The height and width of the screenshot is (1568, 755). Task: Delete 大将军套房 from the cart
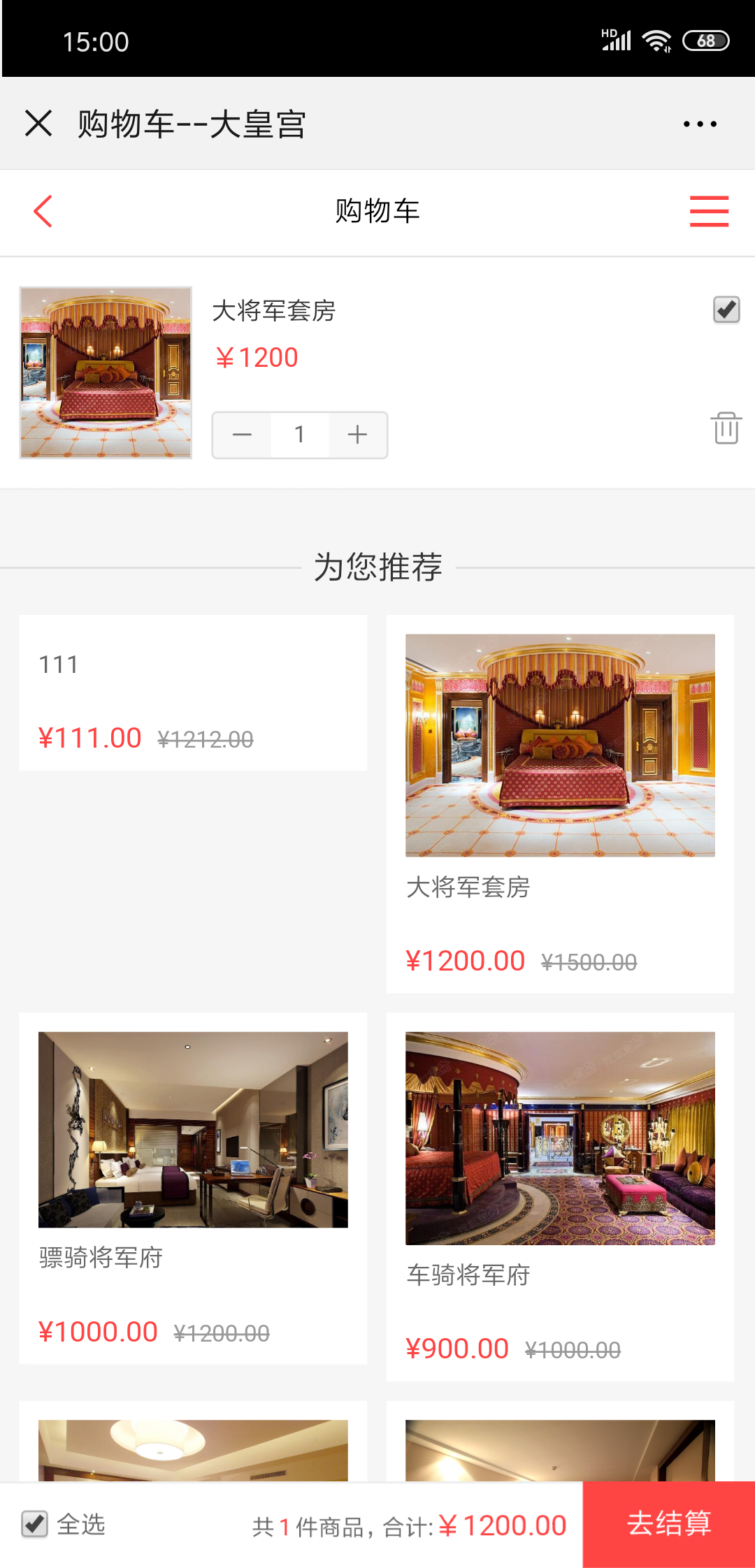click(x=726, y=428)
